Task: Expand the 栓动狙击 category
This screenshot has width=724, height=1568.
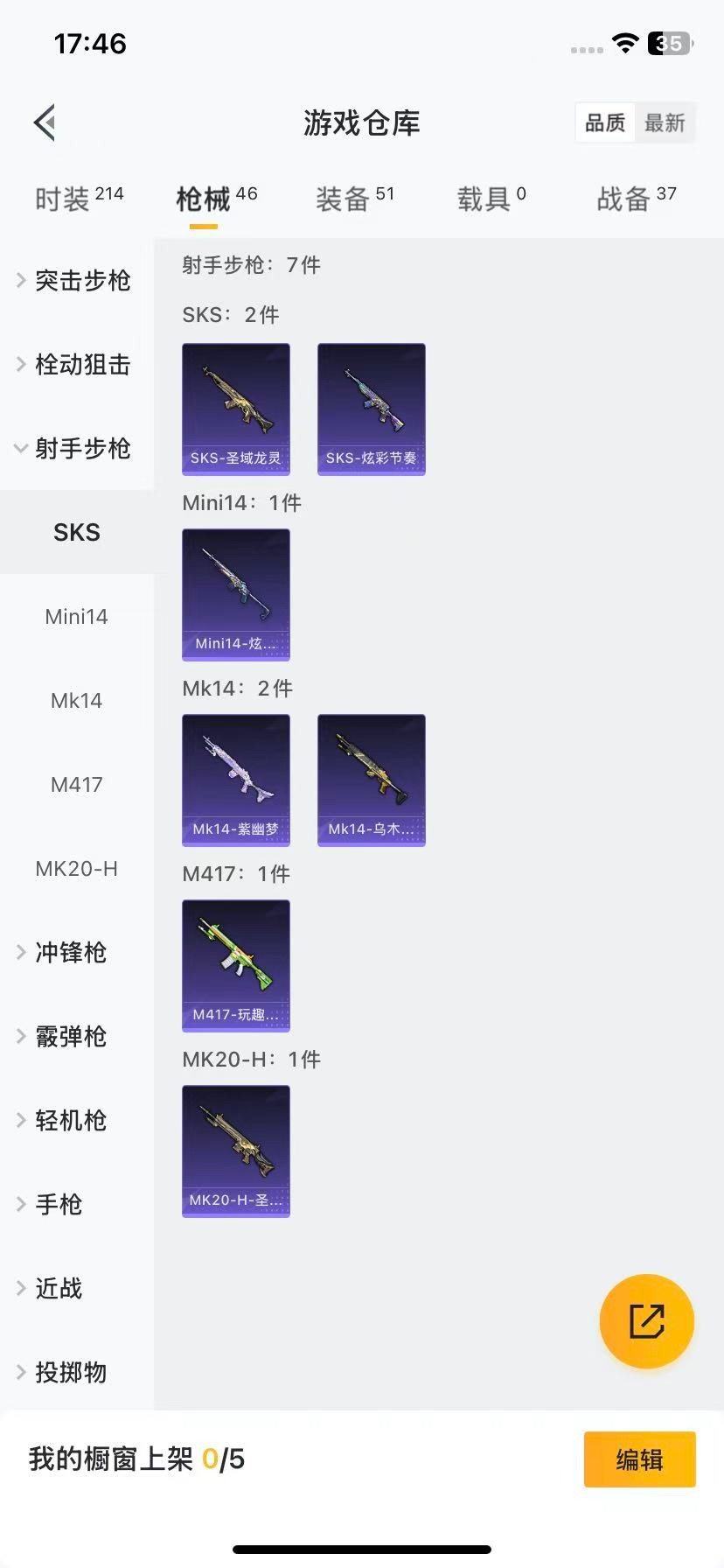Action: click(77, 364)
